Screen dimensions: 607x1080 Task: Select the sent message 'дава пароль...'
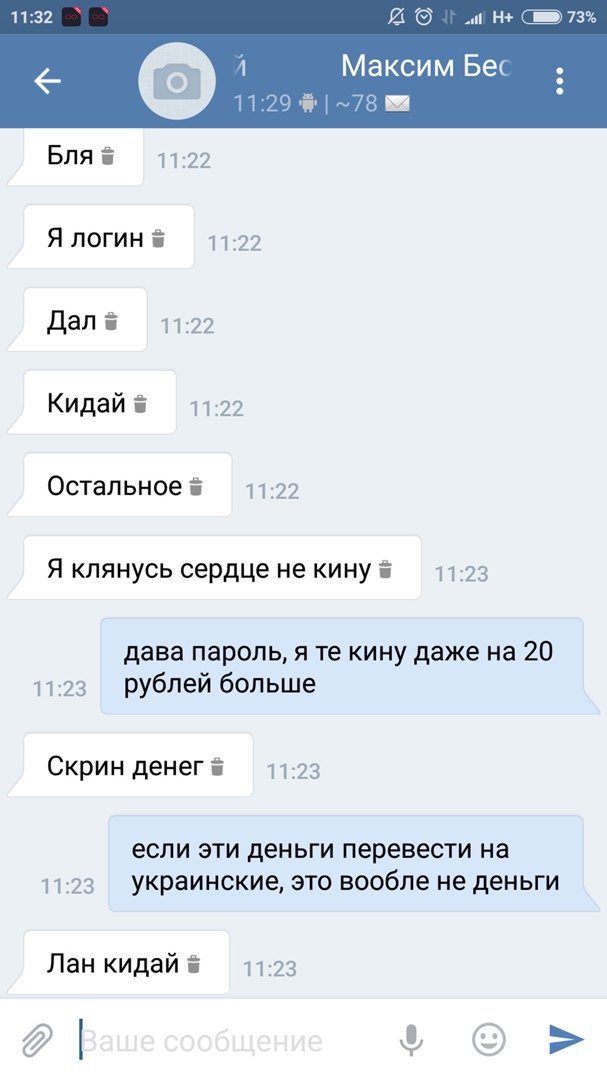coord(340,668)
